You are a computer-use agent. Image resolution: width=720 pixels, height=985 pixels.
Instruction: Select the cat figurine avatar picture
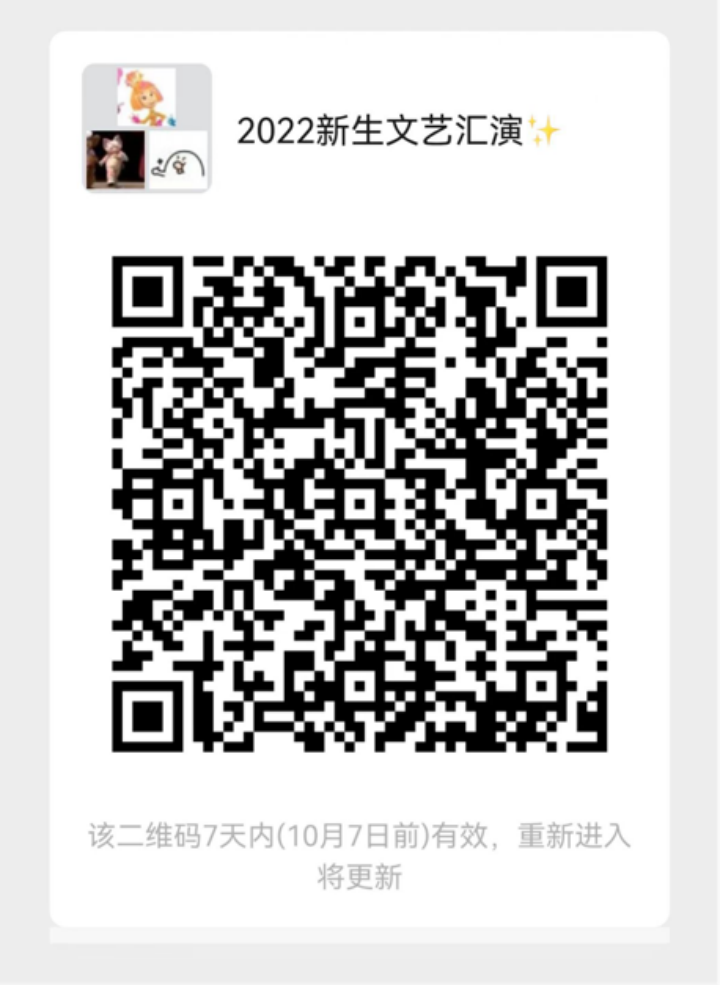pyautogui.click(x=113, y=160)
